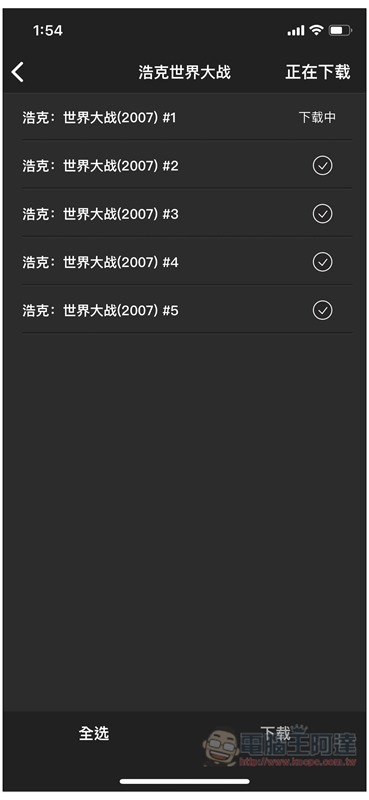The height and width of the screenshot is (800, 369).
Task: Open the 正在下载 downloads list
Action: [317, 72]
